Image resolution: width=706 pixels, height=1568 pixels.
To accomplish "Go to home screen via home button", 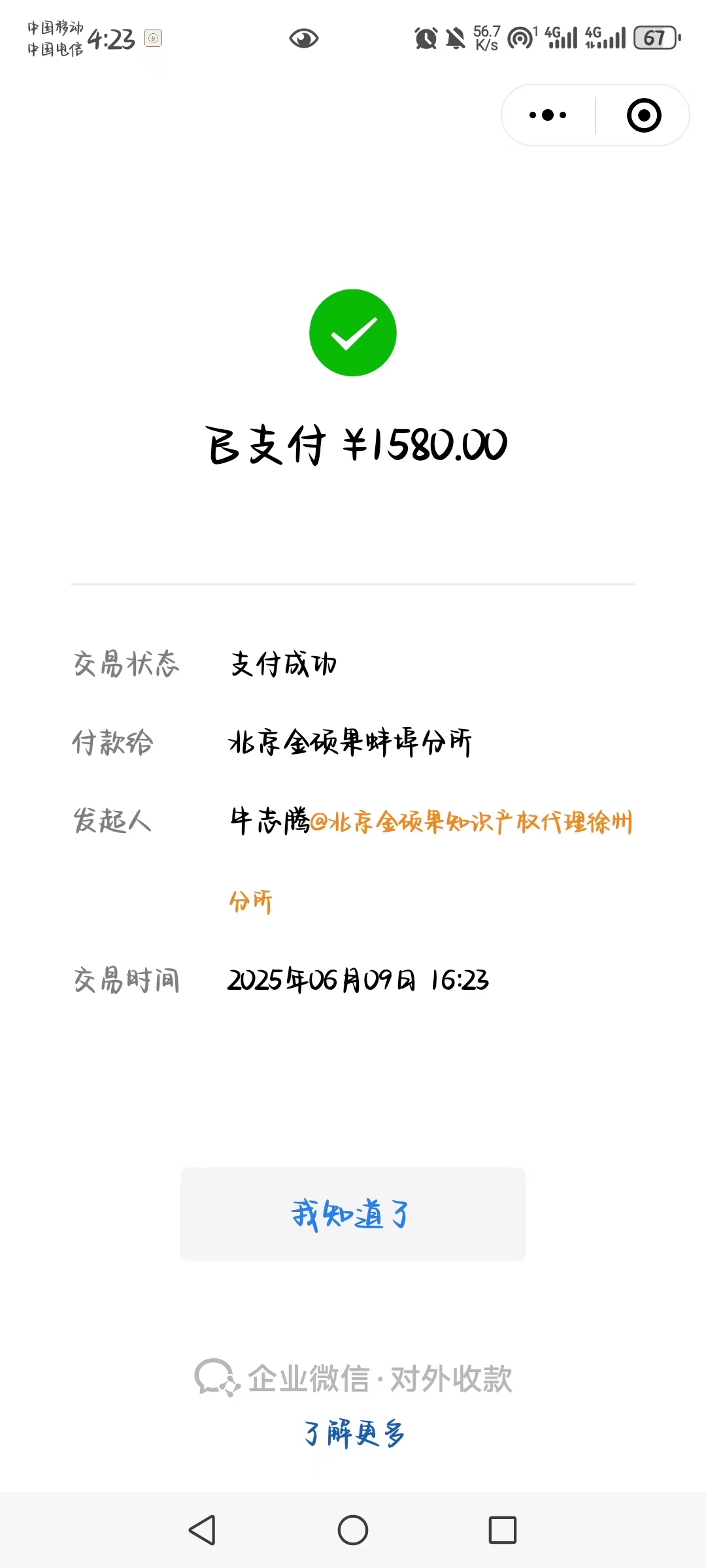I will pyautogui.click(x=353, y=1530).
